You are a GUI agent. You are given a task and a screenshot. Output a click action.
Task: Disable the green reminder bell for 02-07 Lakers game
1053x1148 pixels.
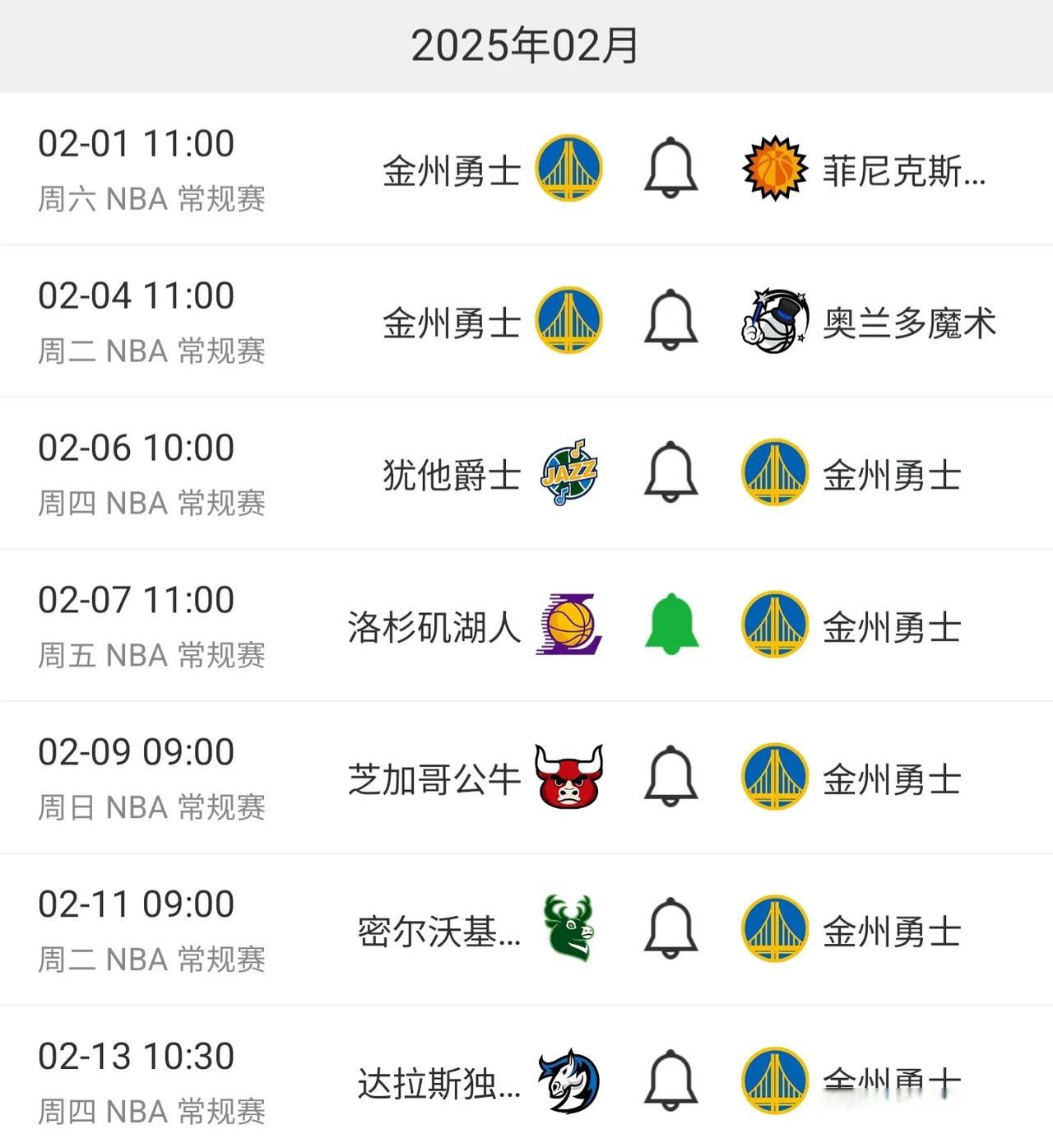[670, 625]
